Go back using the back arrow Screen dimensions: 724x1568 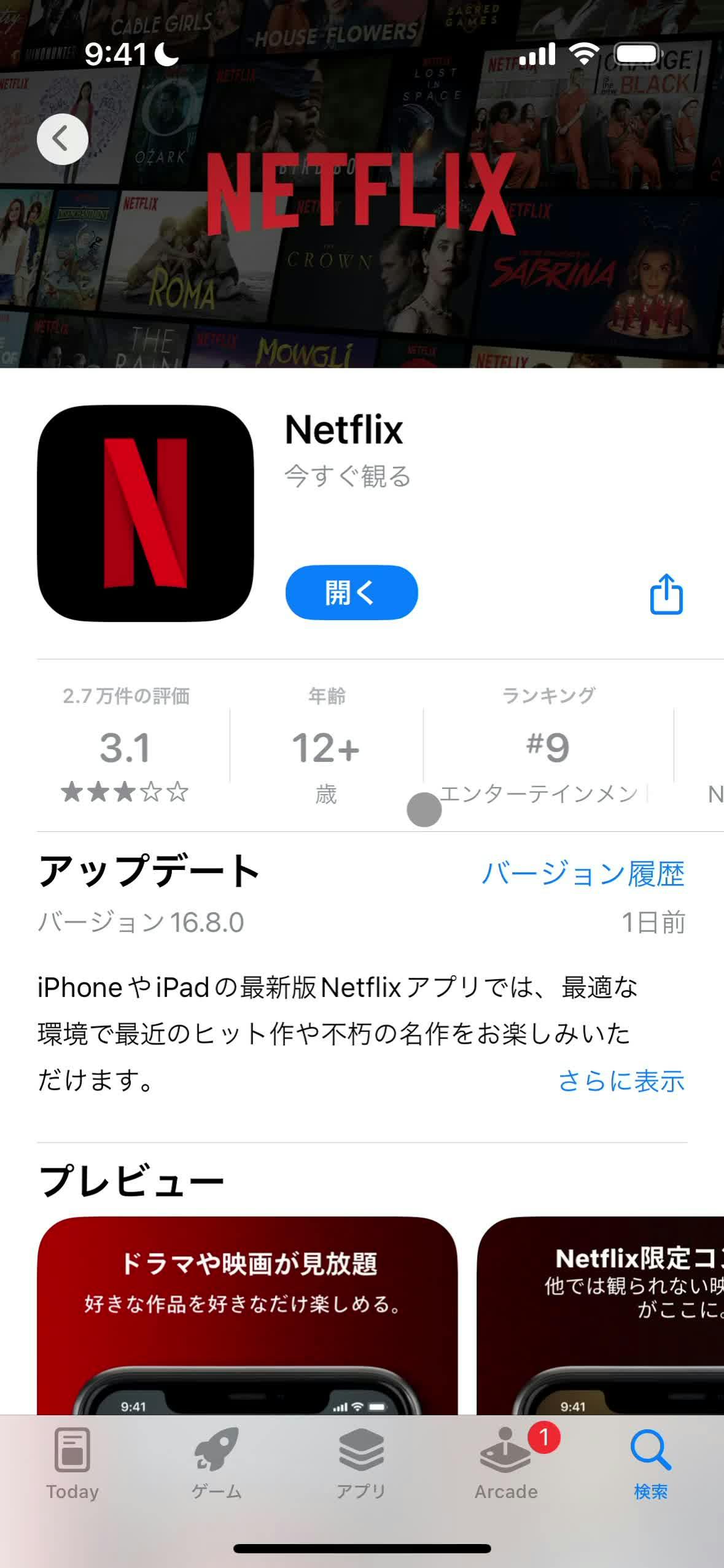(62, 139)
